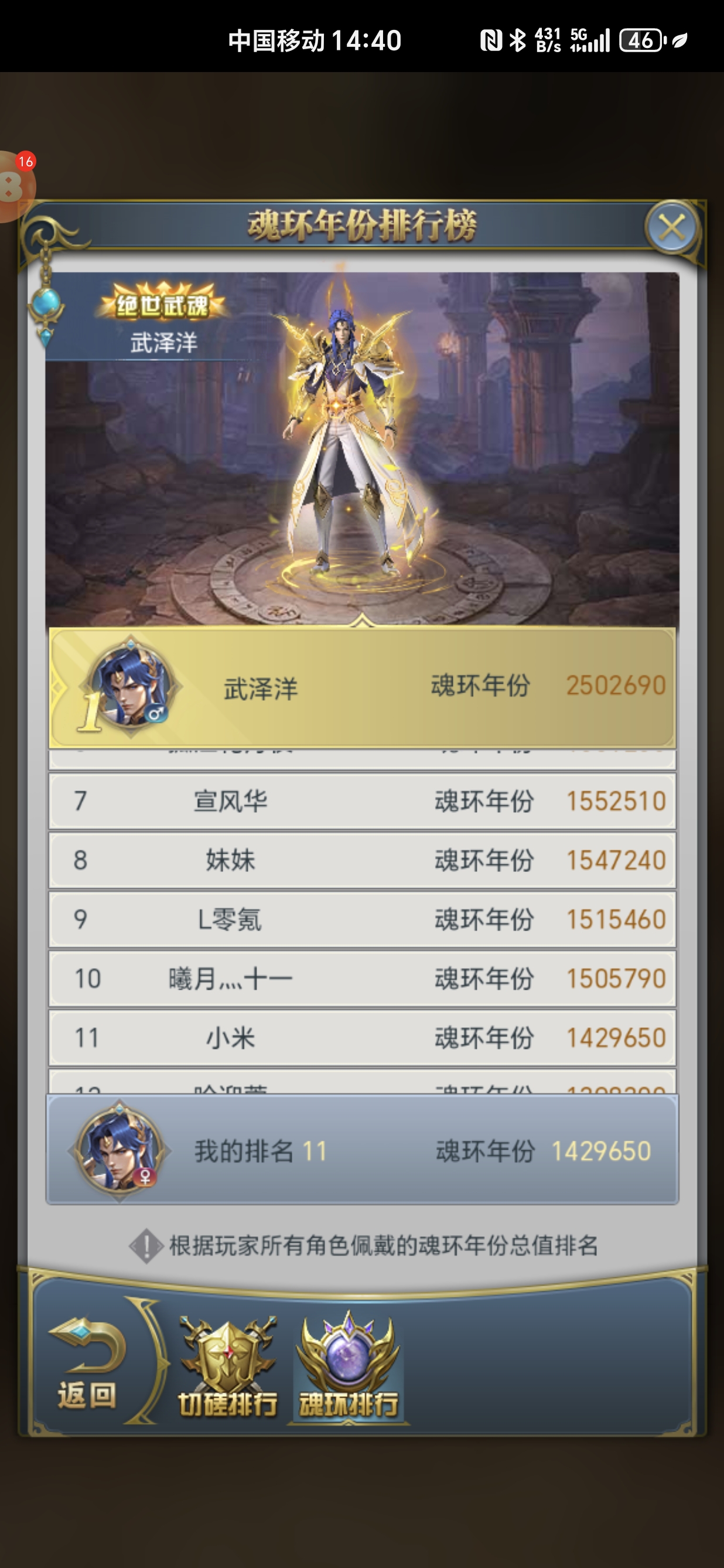The height and width of the screenshot is (1568, 724).
Task: Open rank 11 player 小米
Action: (x=362, y=1037)
